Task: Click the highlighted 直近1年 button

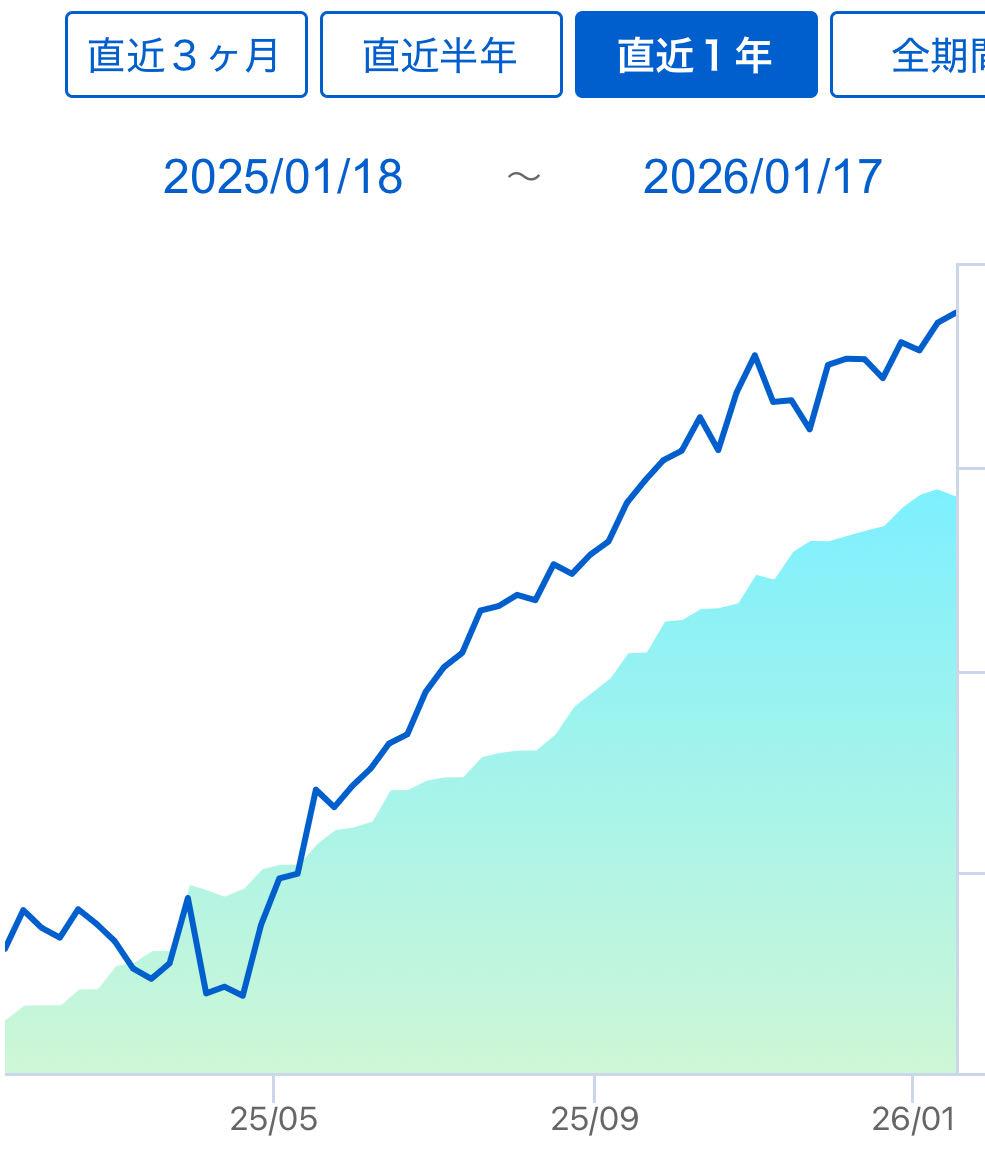Action: click(x=695, y=55)
